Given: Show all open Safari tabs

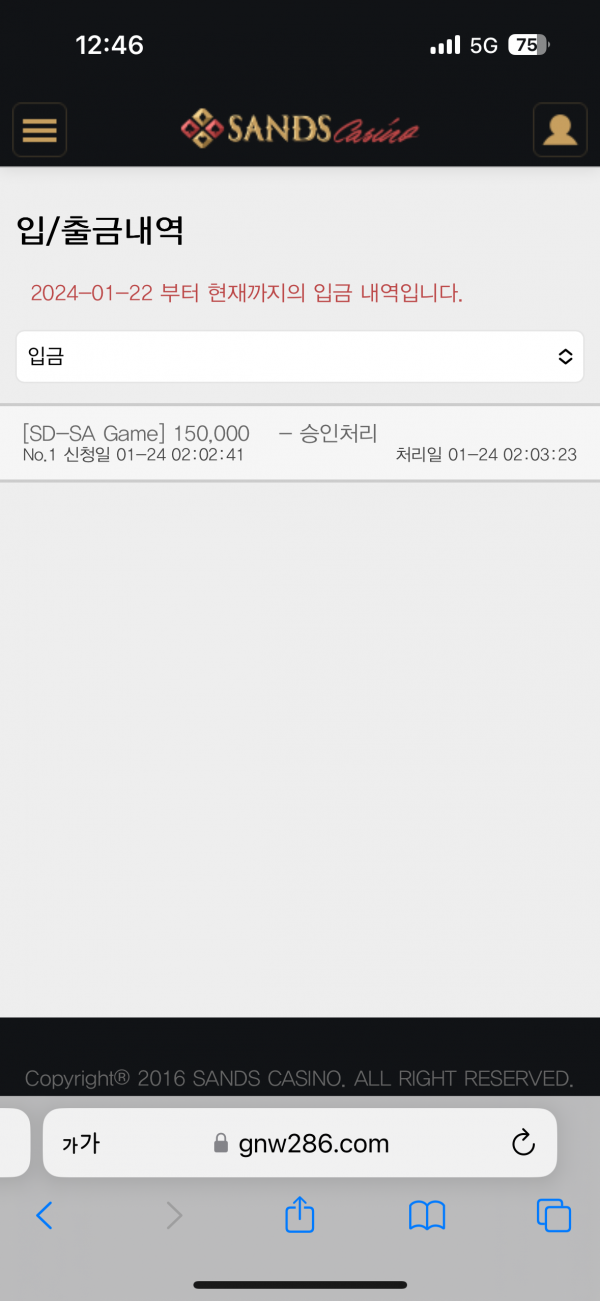Looking at the screenshot, I should [x=554, y=1215].
